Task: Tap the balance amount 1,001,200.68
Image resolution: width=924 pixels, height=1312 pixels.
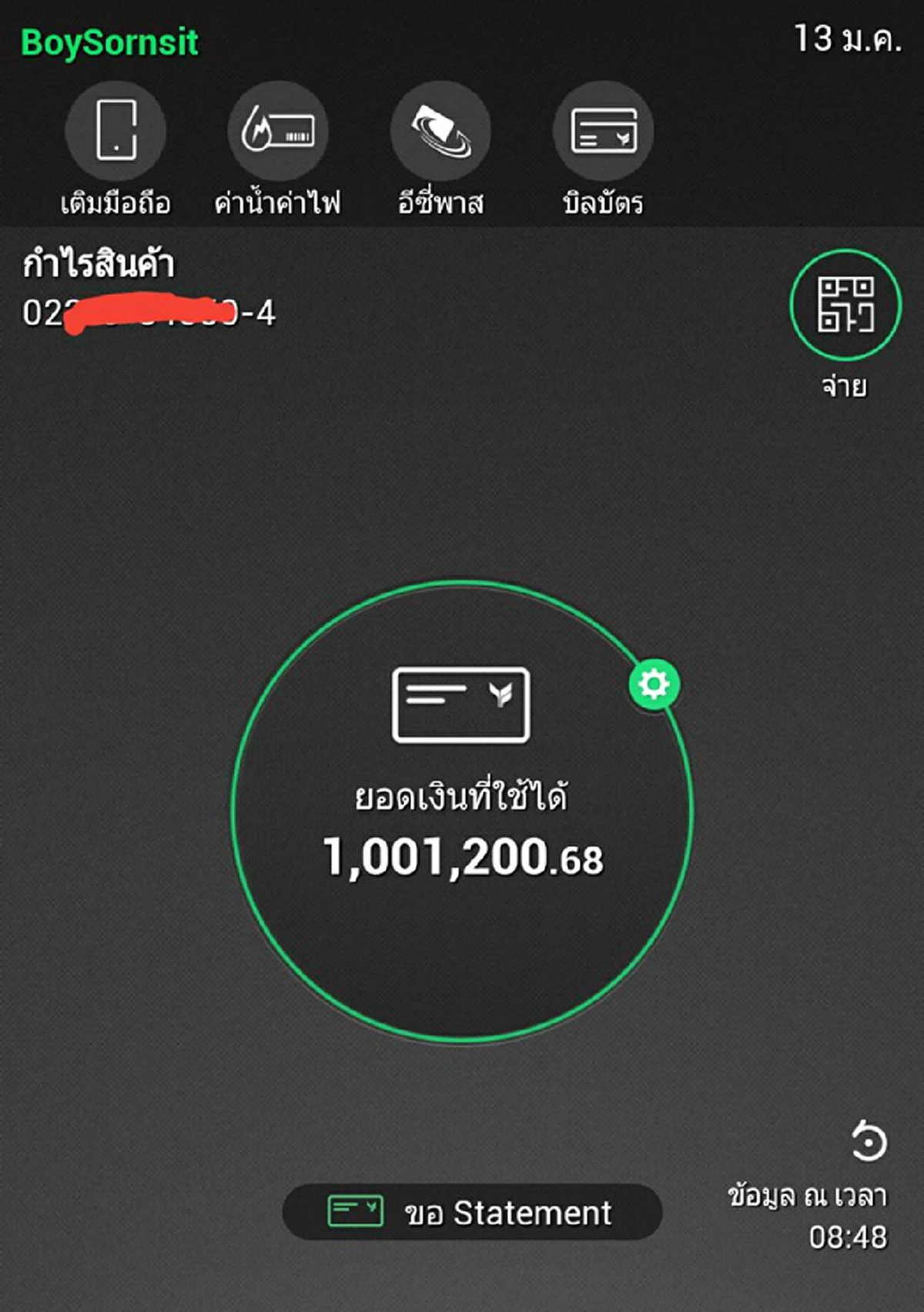Action: (x=462, y=857)
